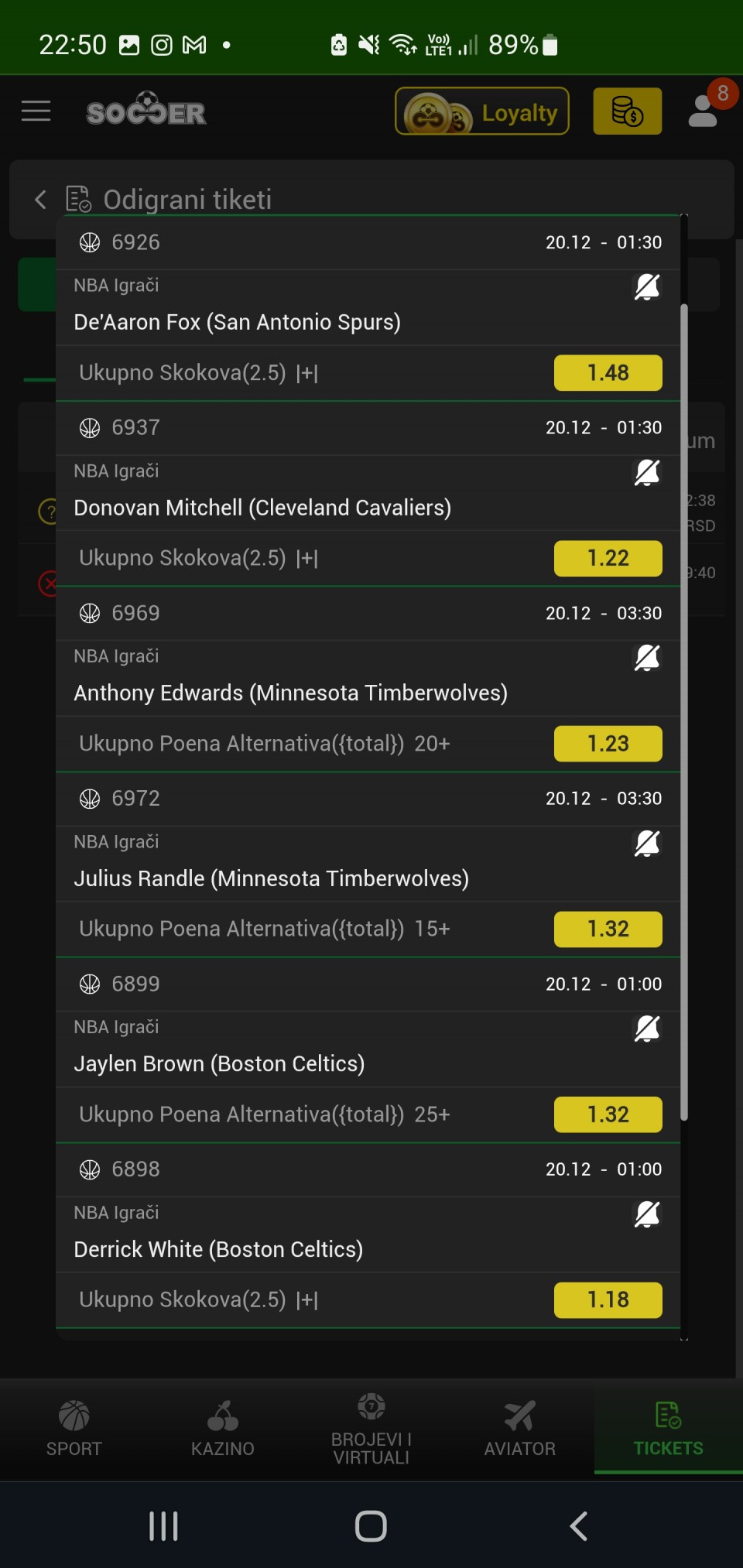
Task: Switch to the SPORT tab
Action: coord(74,1429)
